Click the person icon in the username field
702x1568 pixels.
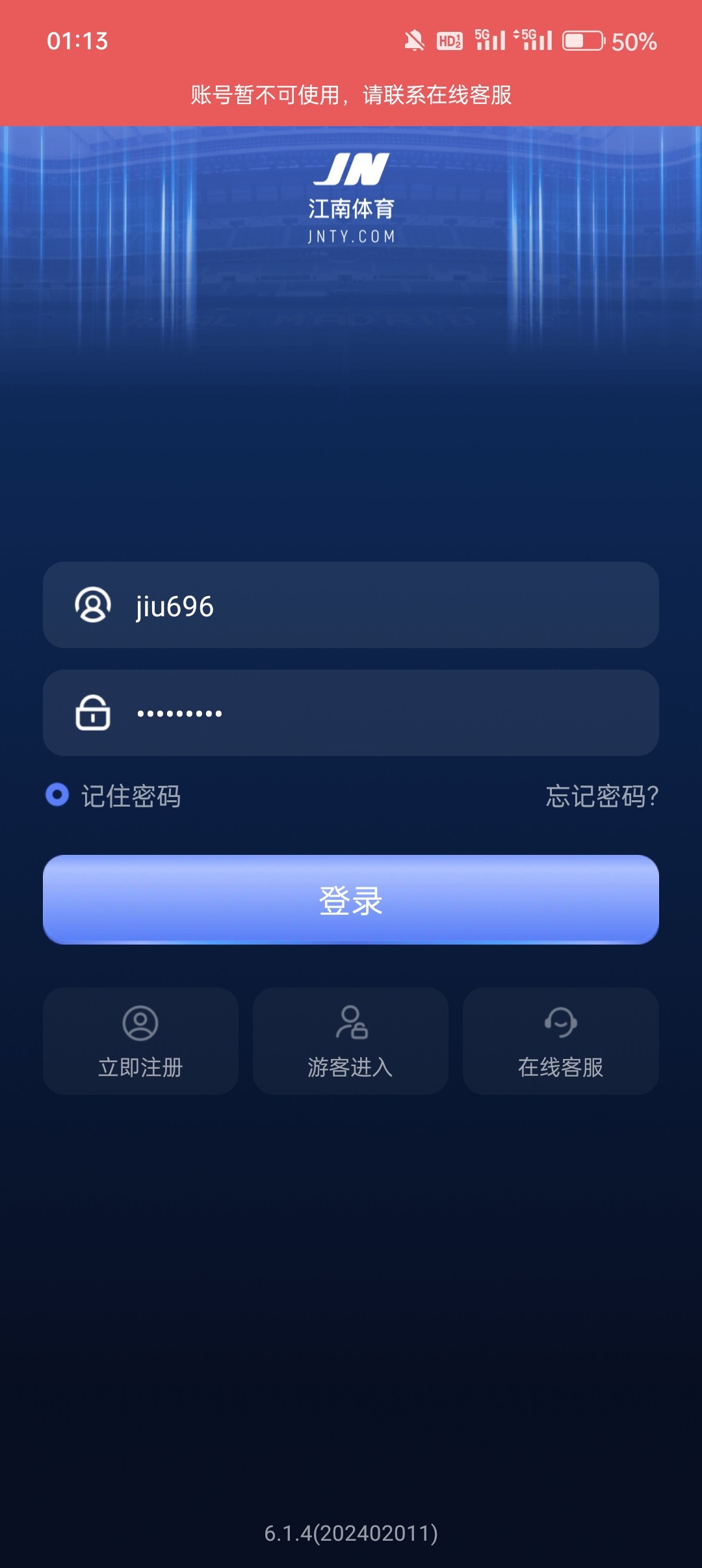click(93, 607)
